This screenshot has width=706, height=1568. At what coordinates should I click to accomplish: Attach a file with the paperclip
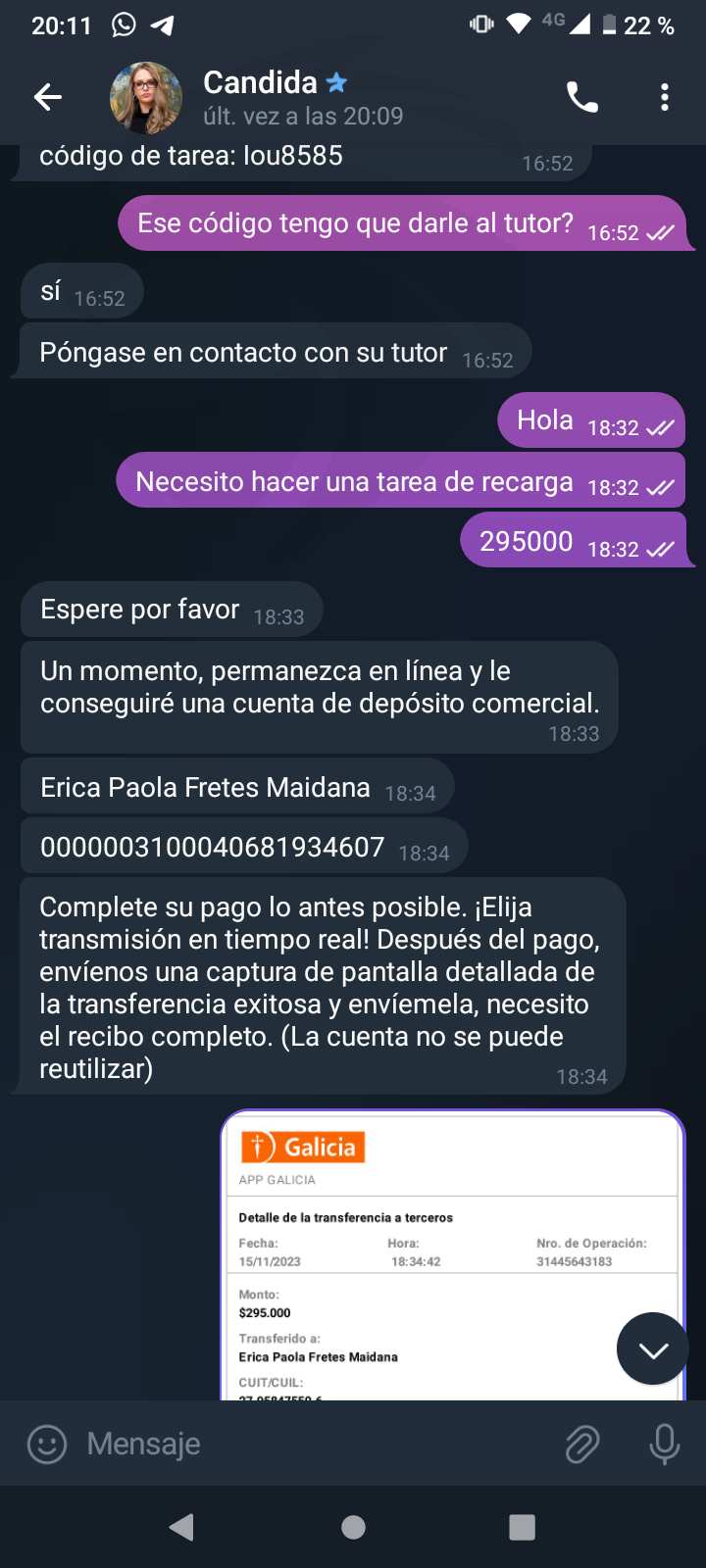pos(582,1444)
